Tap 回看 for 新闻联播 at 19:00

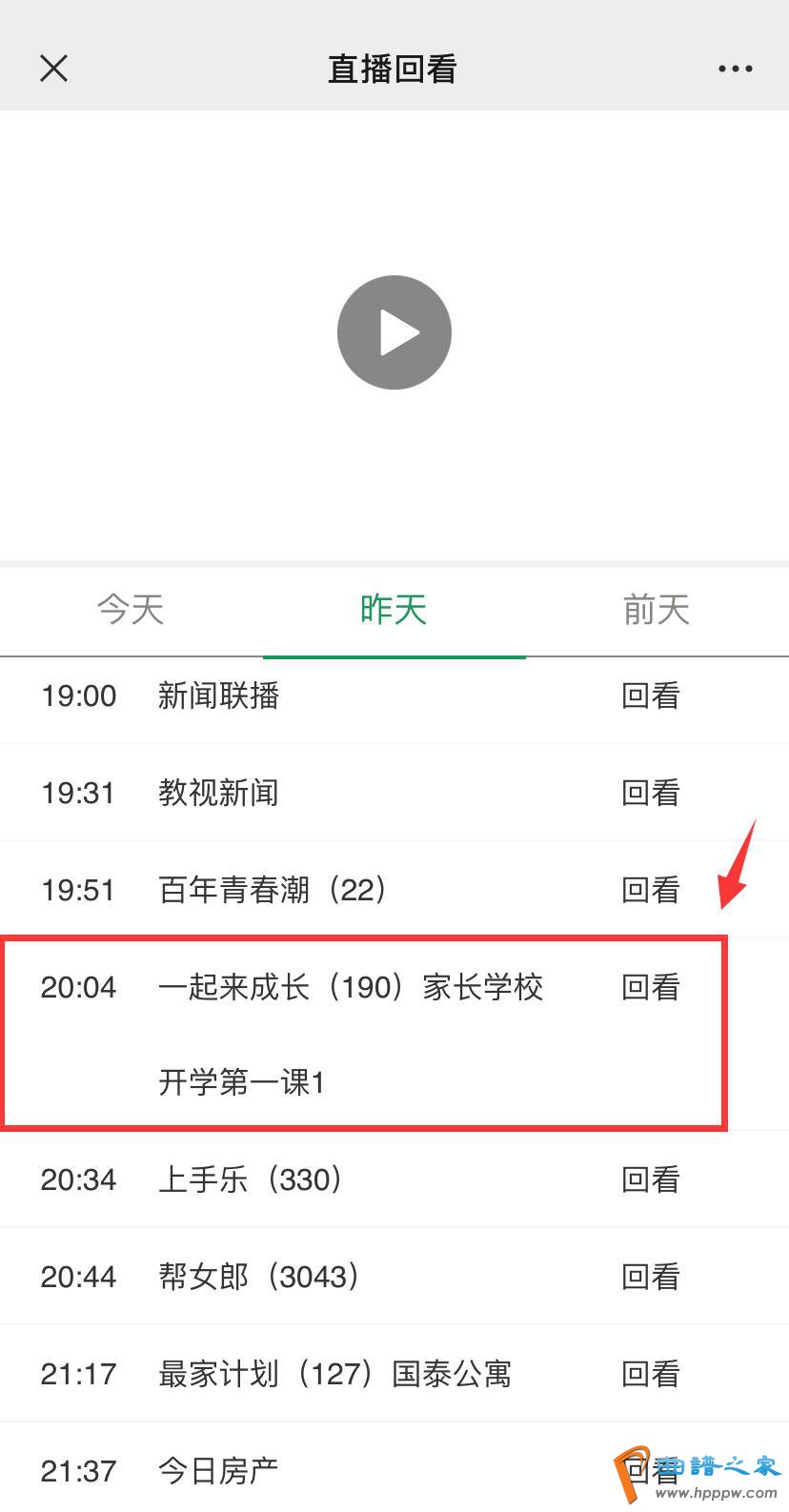(651, 696)
